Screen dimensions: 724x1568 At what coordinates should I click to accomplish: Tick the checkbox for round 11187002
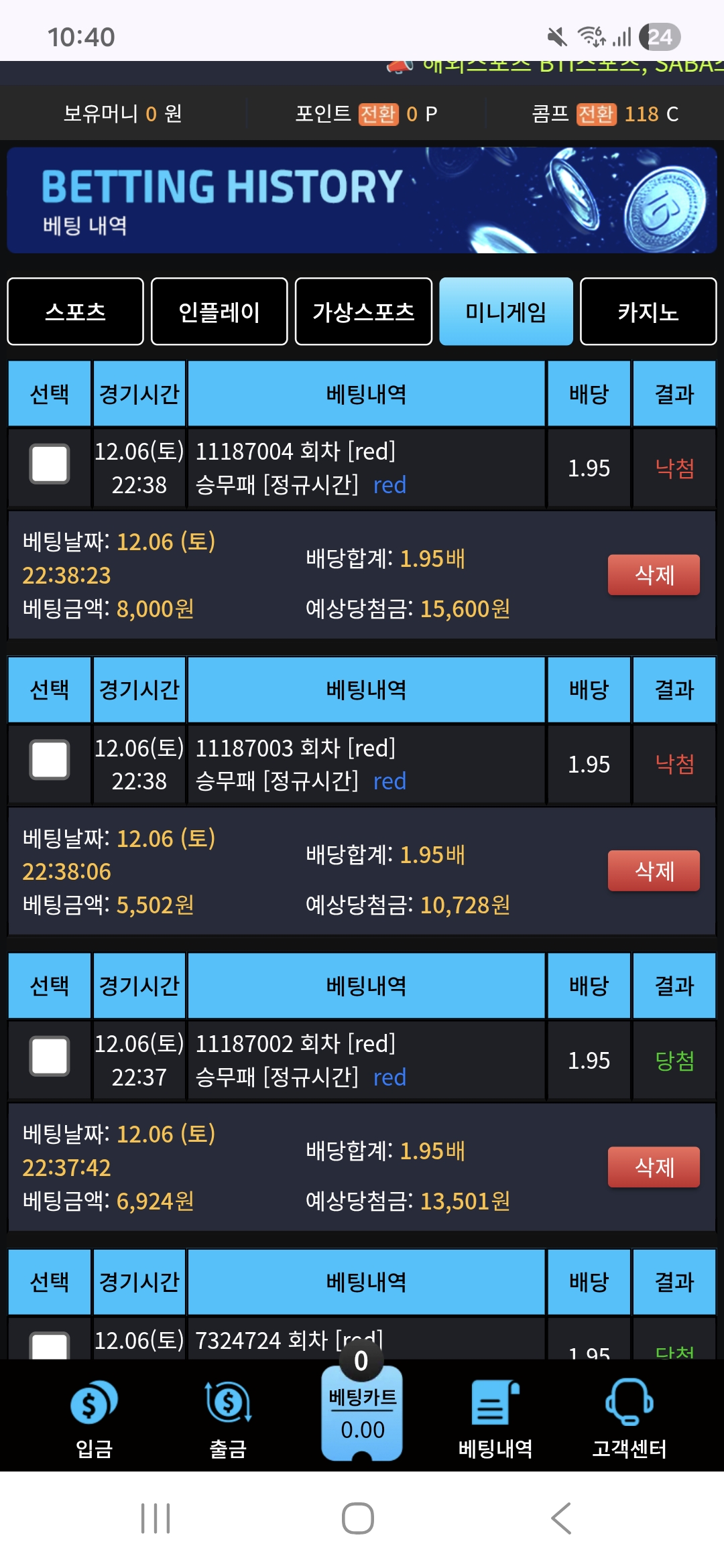[50, 1056]
